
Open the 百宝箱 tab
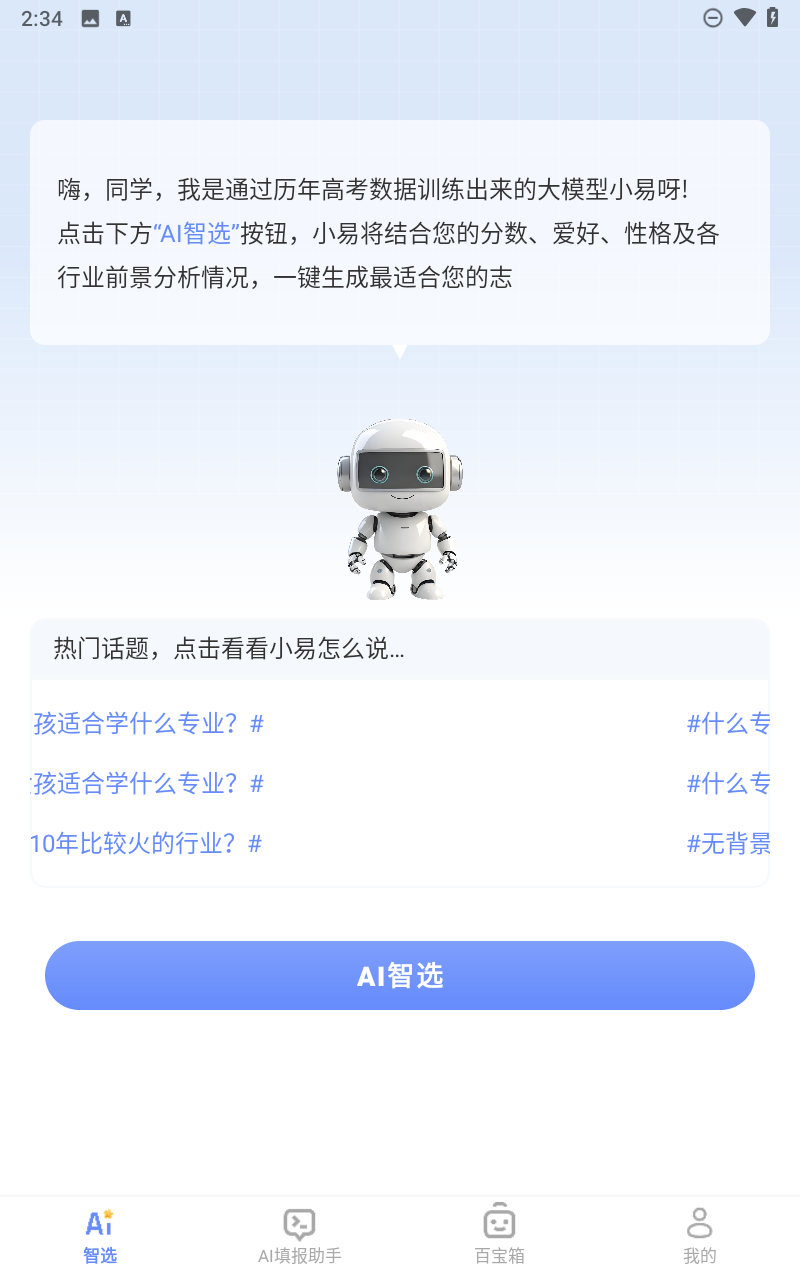tap(499, 1236)
